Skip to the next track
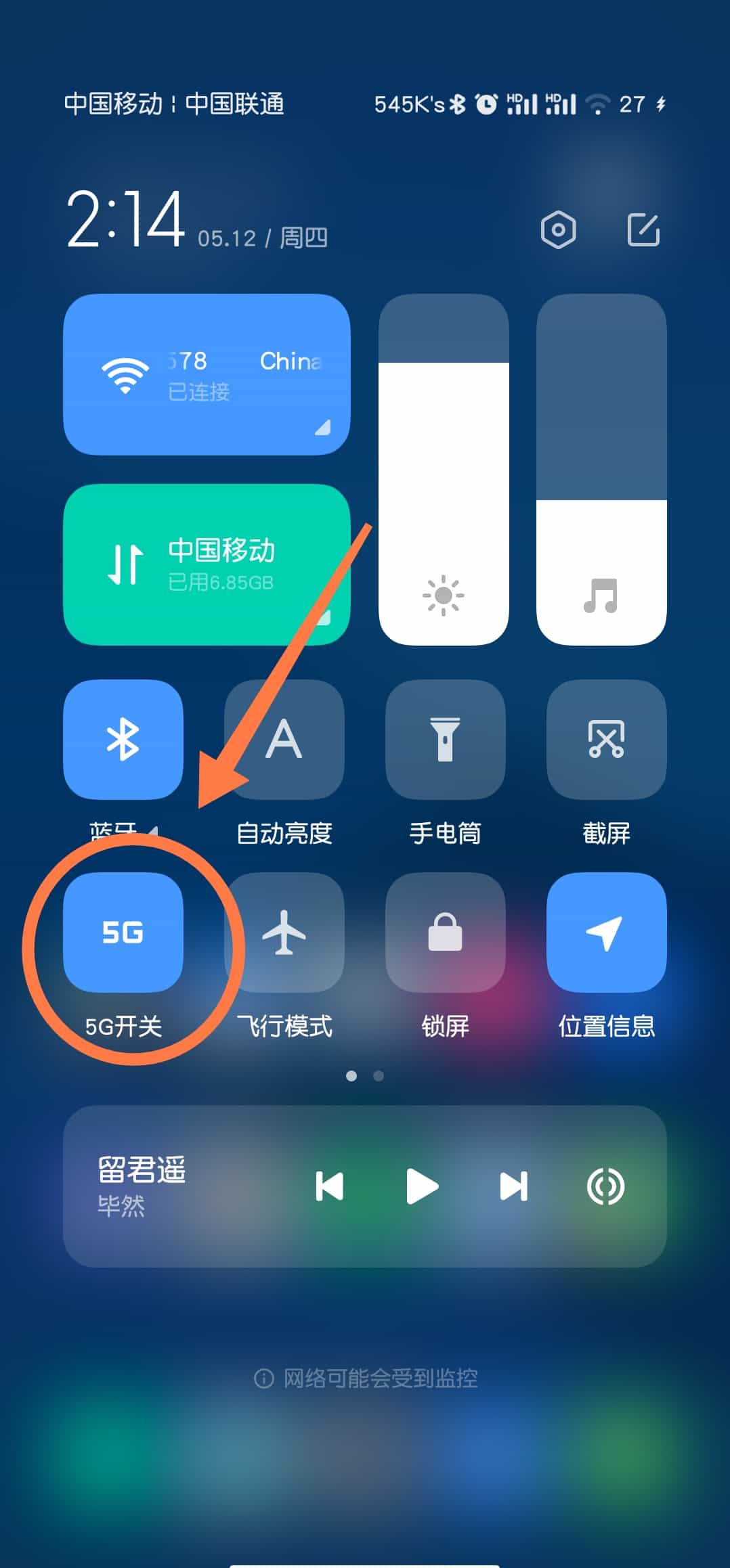 513,1186
